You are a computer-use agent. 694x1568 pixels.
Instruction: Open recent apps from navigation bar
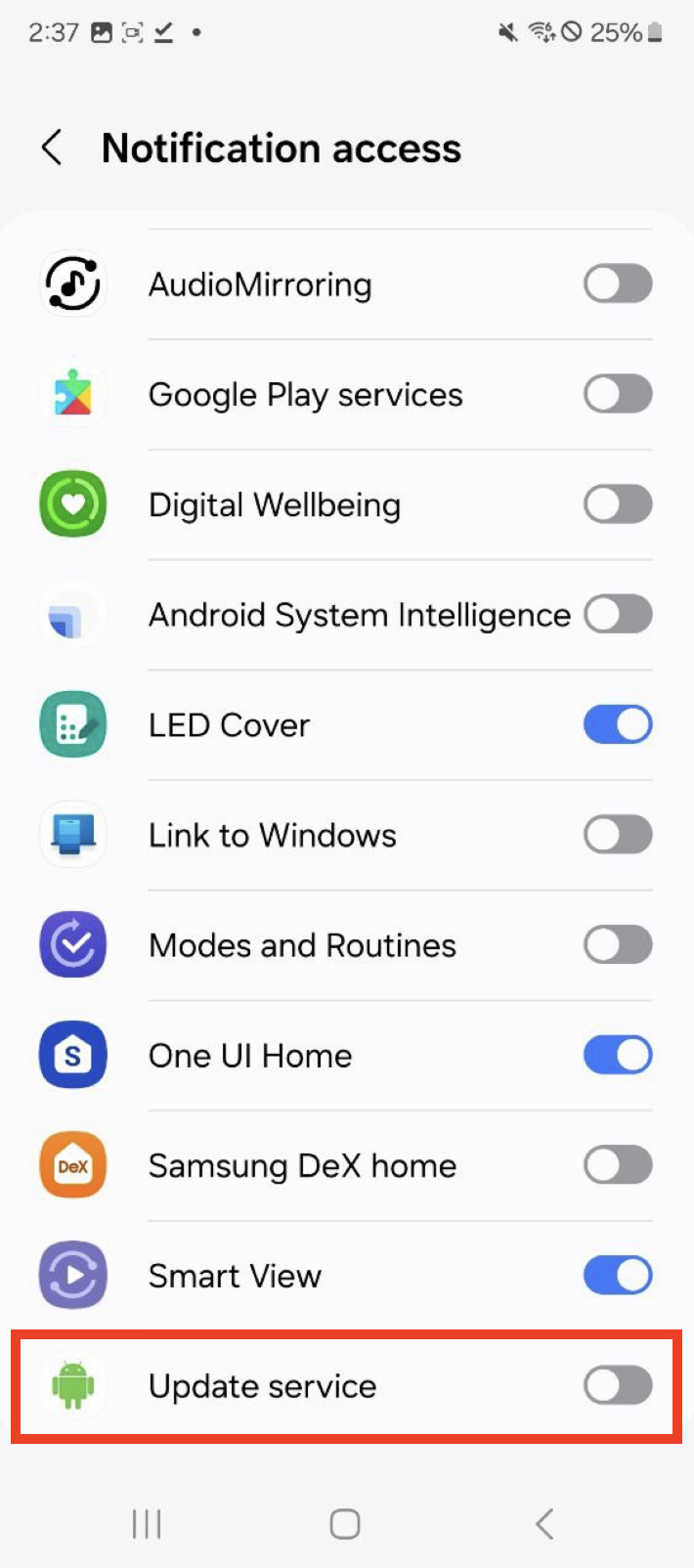147,1523
